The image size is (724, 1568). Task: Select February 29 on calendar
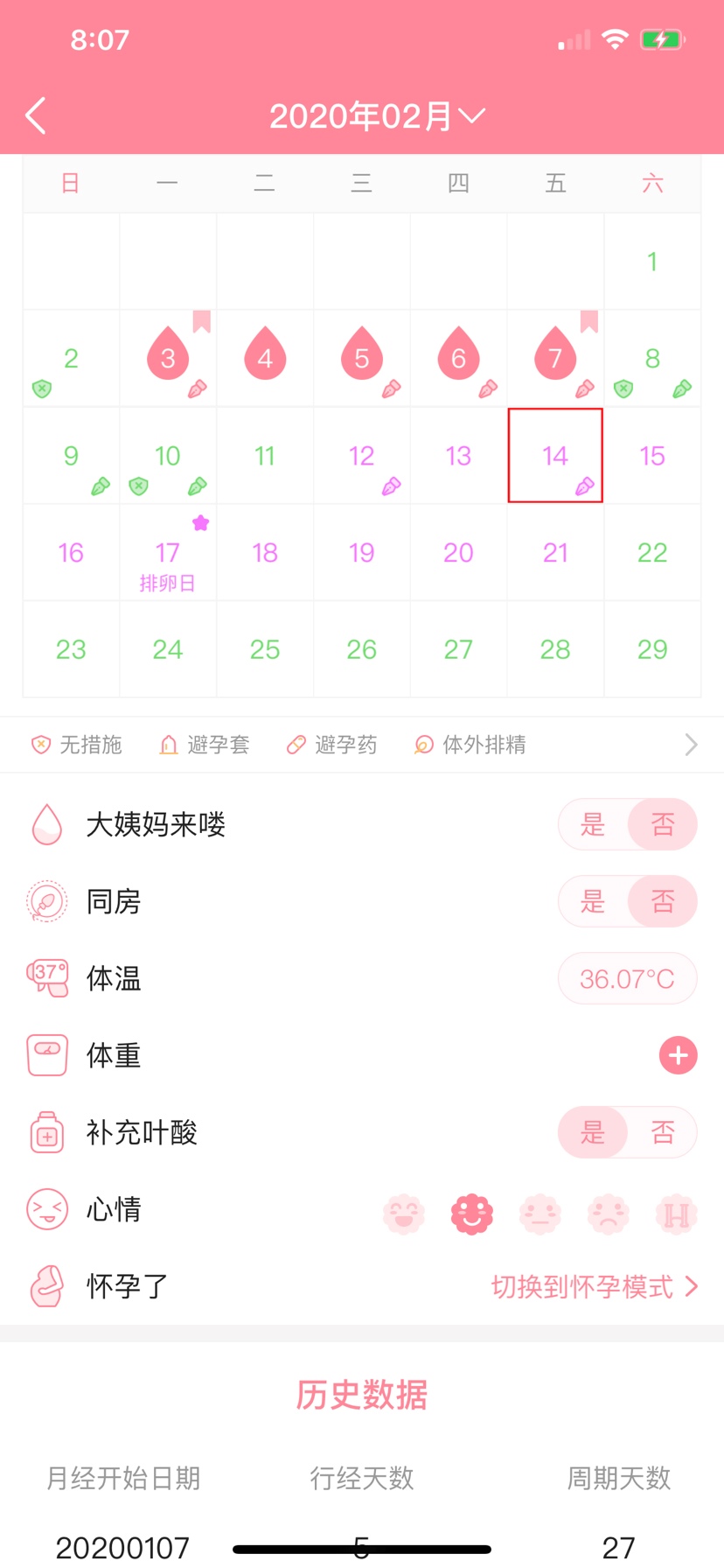pos(651,649)
